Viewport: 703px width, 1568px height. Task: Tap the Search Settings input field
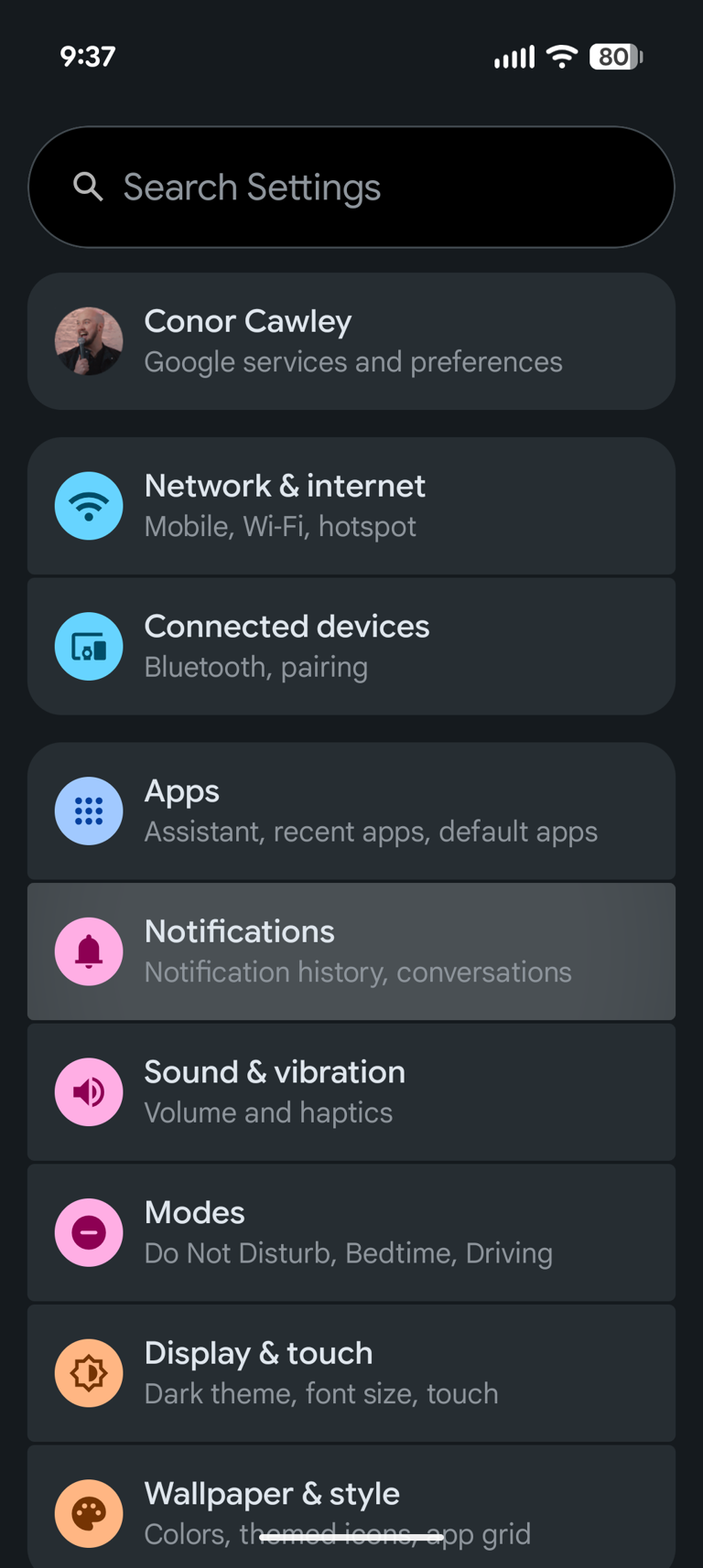click(x=351, y=187)
